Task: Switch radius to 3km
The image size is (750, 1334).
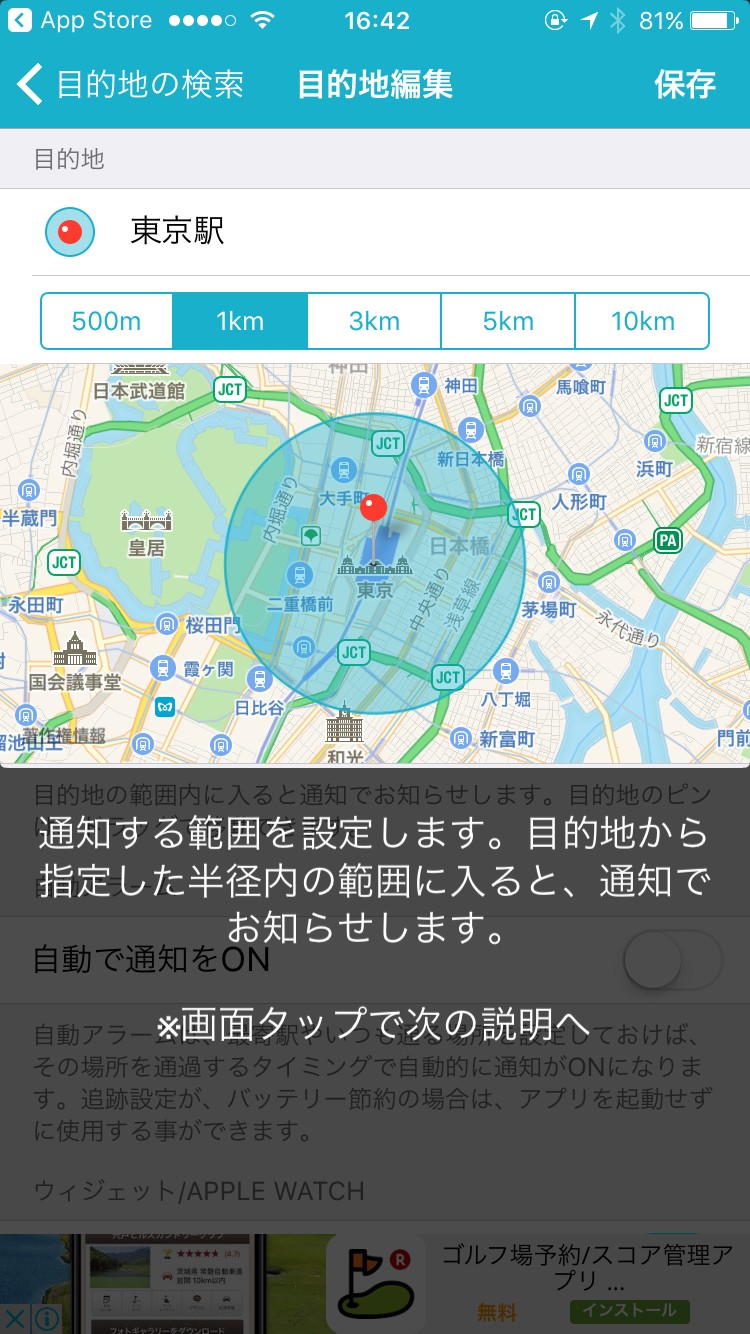Action: (374, 321)
